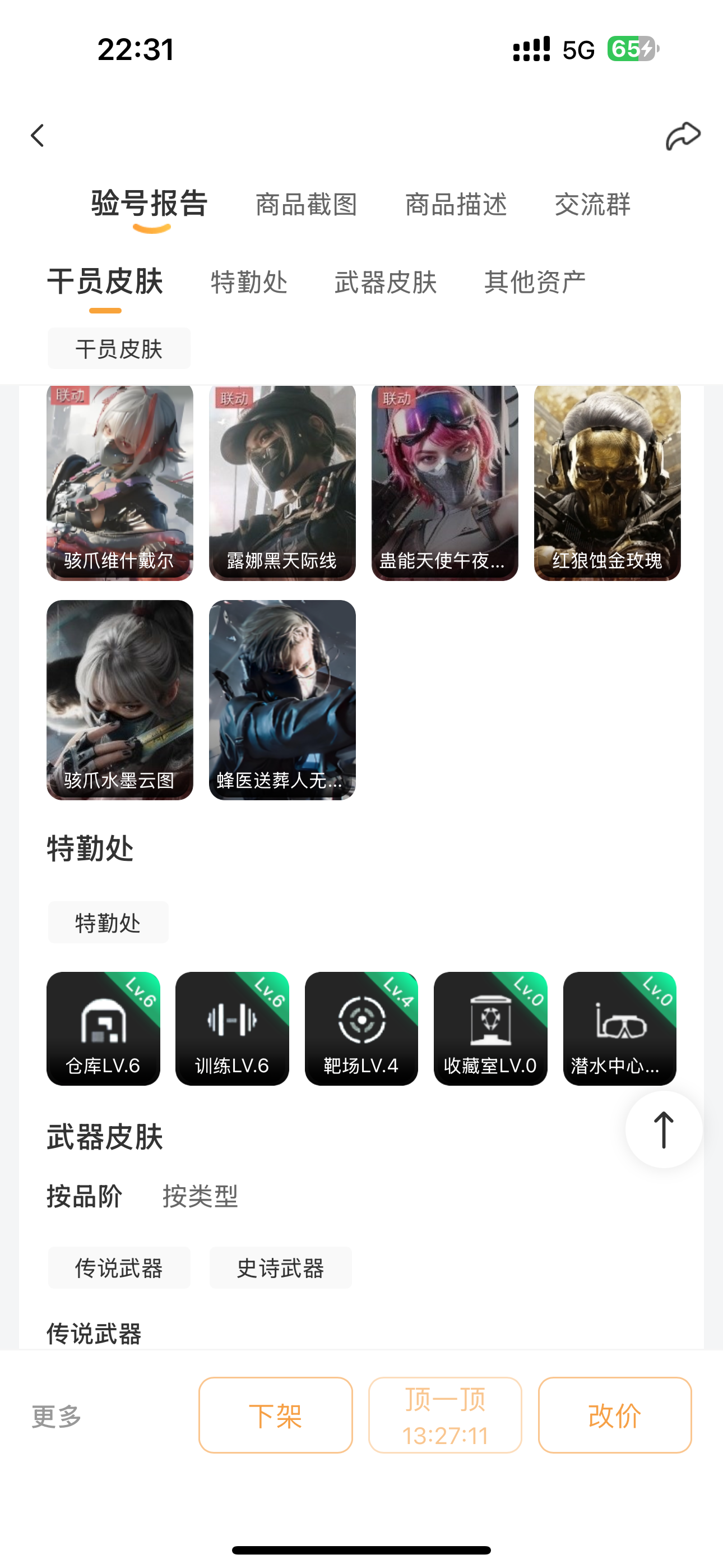The image size is (723, 1568).
Task: Change price with 改价 button
Action: click(615, 1415)
